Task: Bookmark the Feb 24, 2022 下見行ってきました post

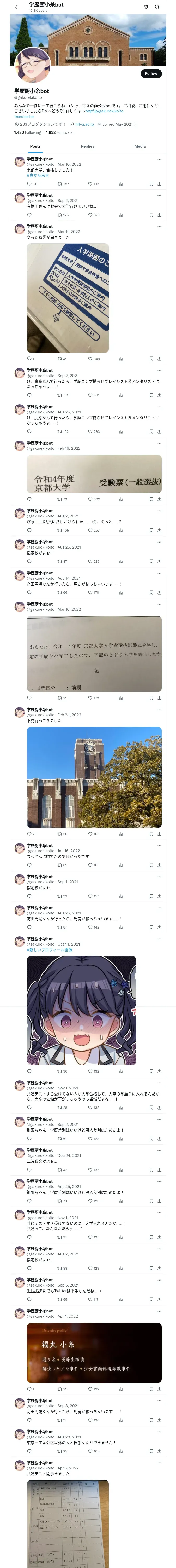Action: [150, 834]
